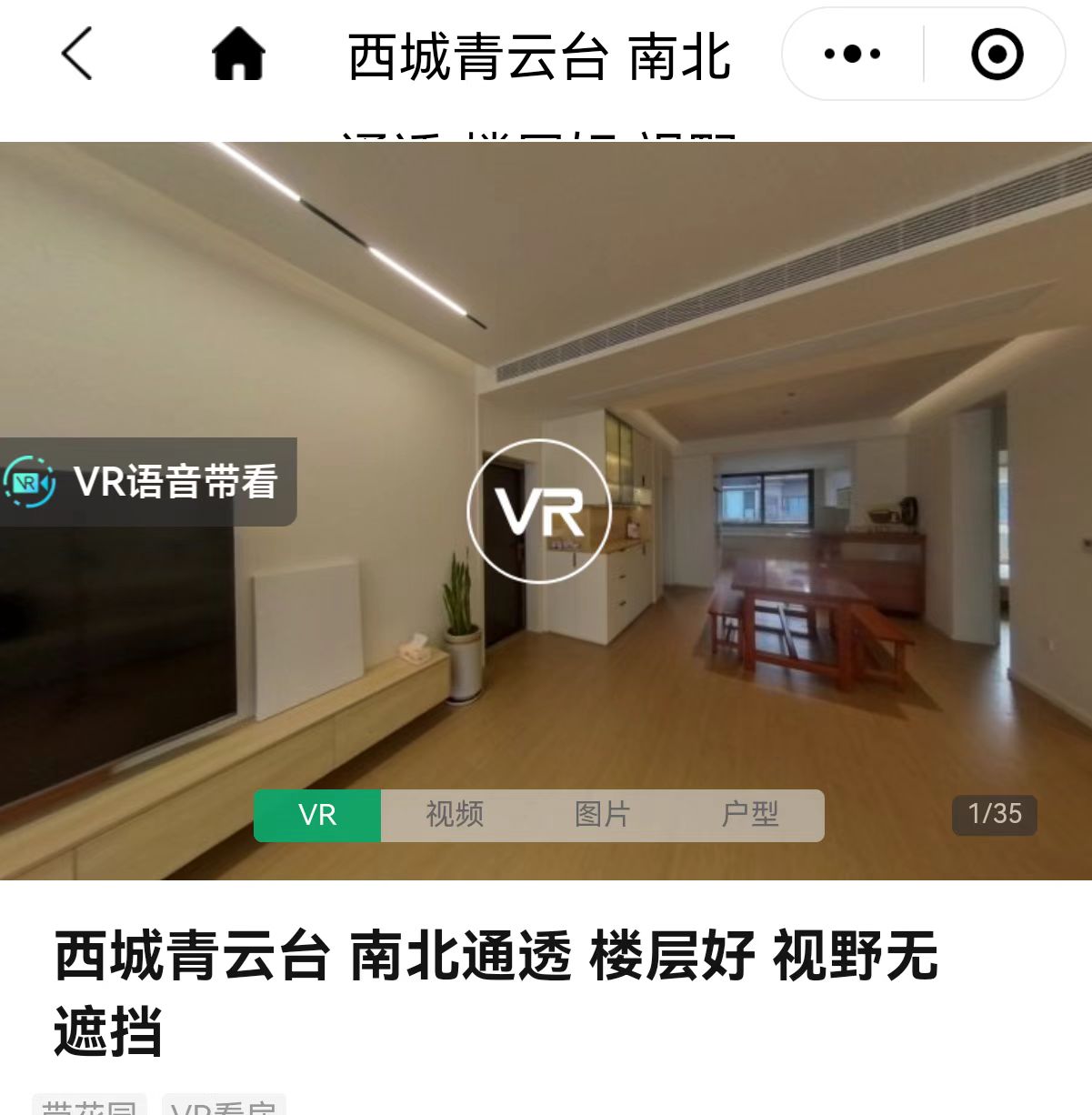1092x1115 pixels.
Task: Close the mini program
Action: click(997, 54)
